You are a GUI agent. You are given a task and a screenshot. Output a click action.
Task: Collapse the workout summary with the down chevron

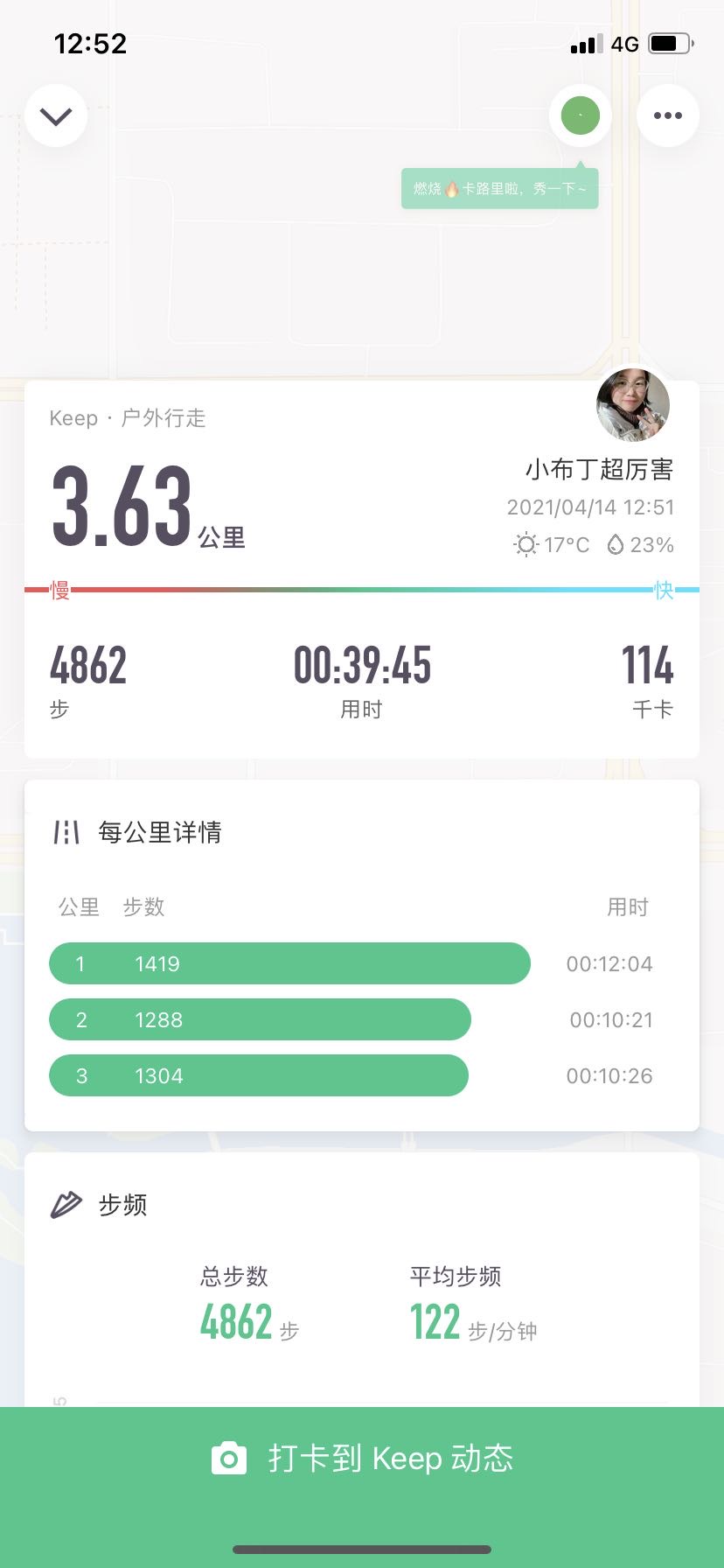[x=56, y=115]
